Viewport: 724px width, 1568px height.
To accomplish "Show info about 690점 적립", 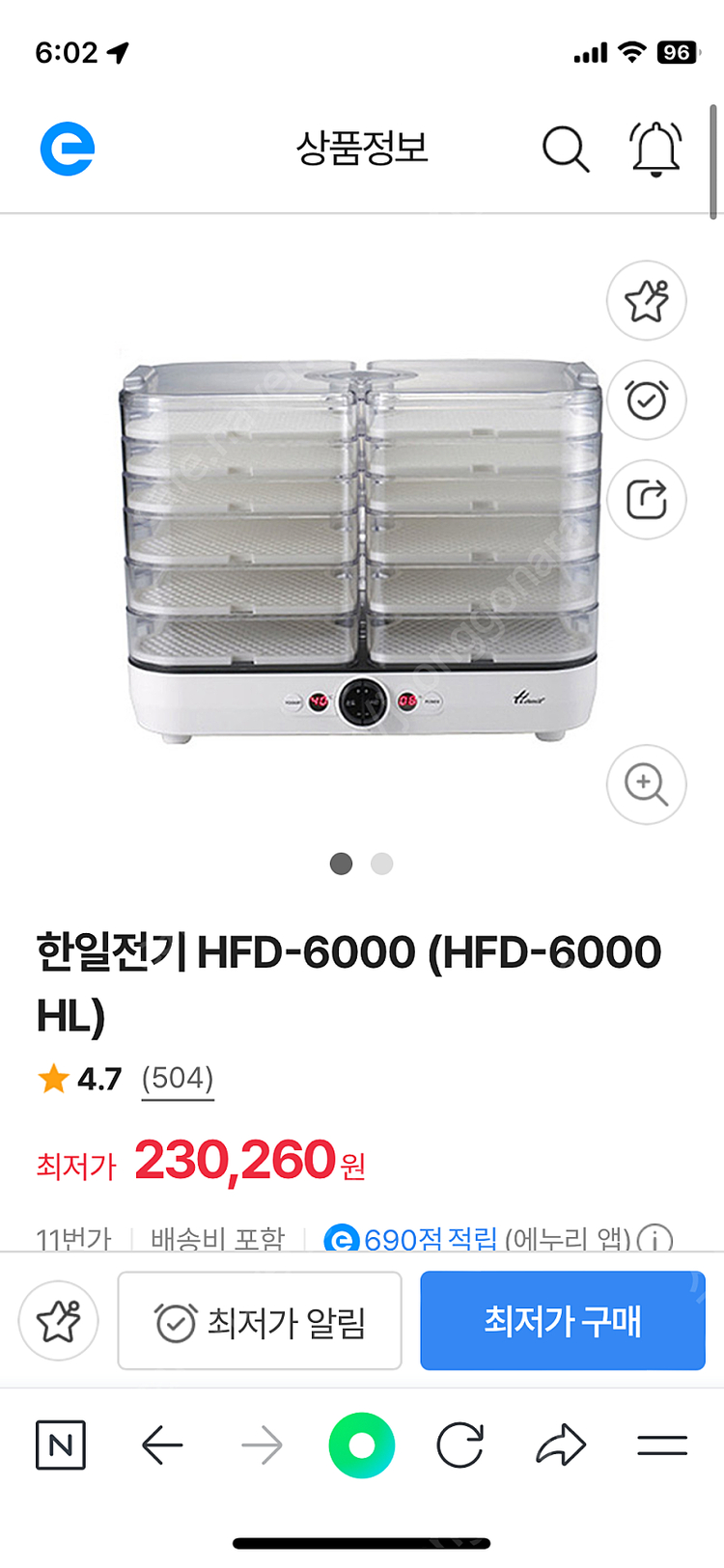I will pyautogui.click(x=656, y=1238).
